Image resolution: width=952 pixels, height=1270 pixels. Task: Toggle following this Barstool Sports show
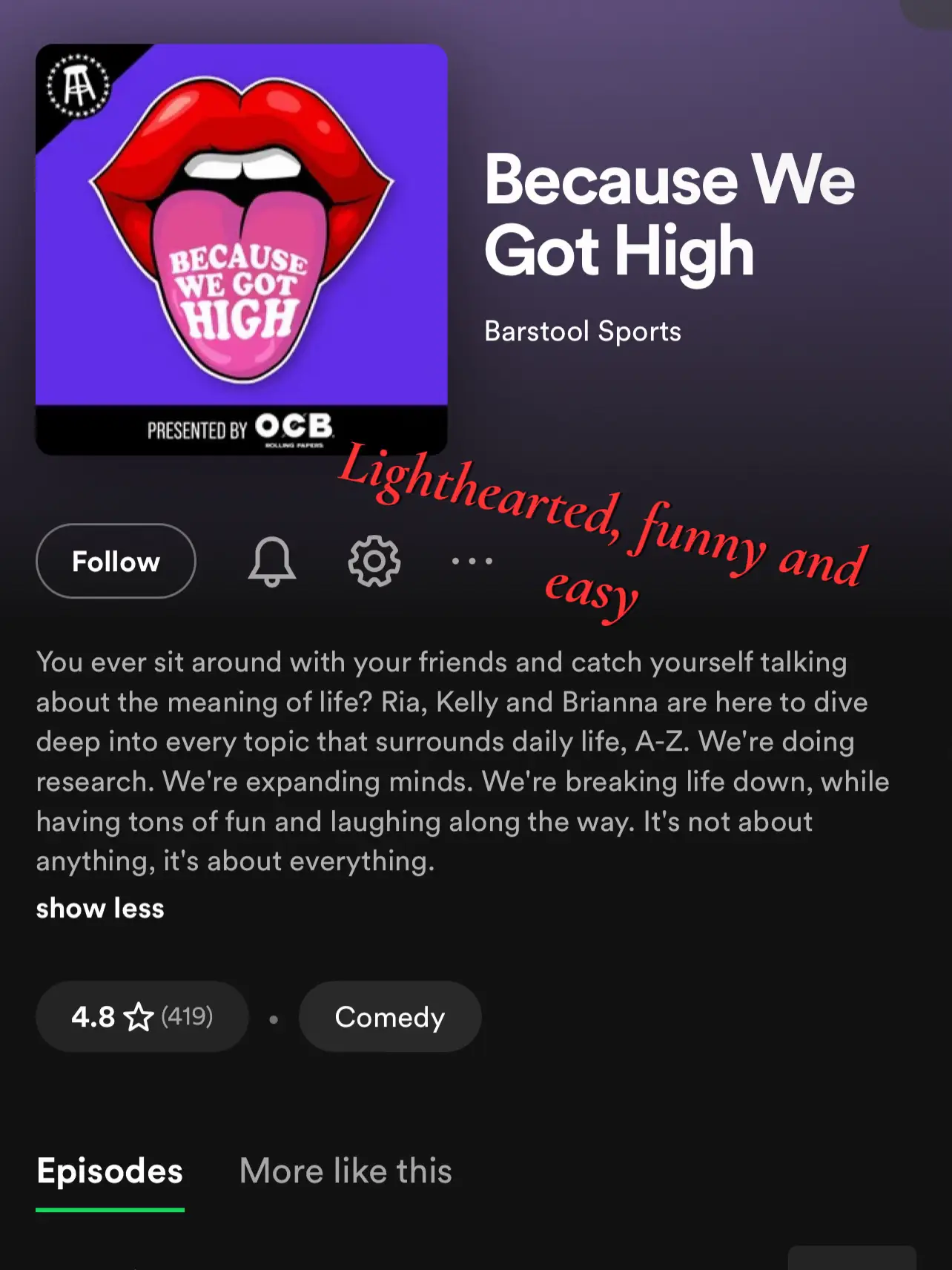[116, 562]
